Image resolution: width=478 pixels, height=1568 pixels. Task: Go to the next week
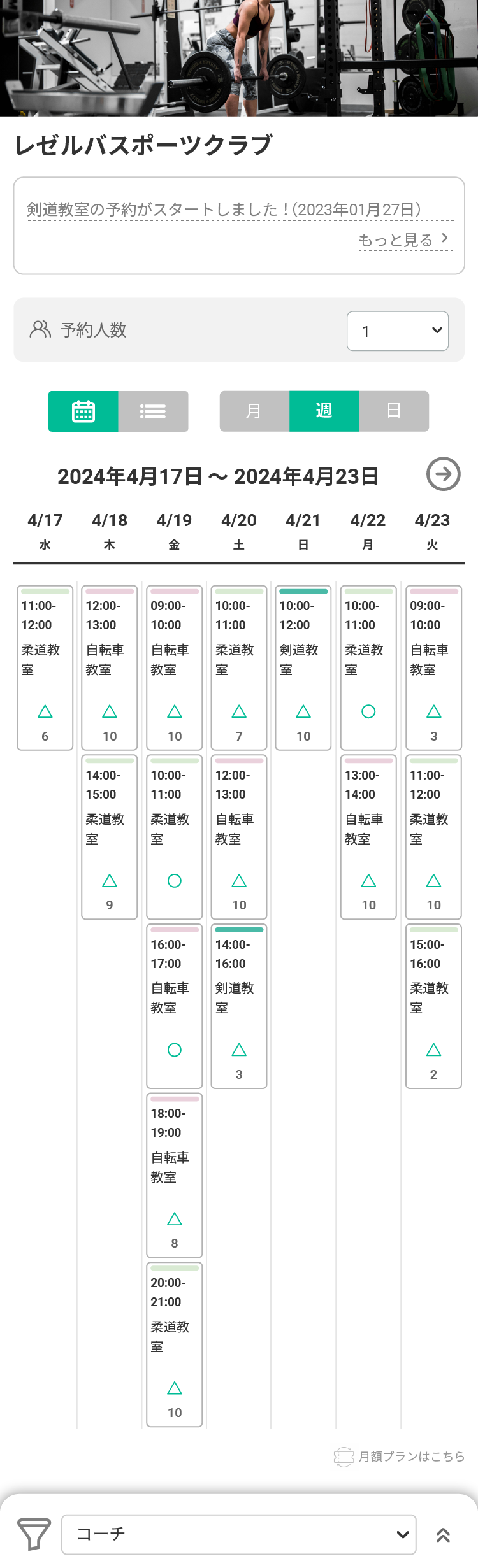(443, 474)
